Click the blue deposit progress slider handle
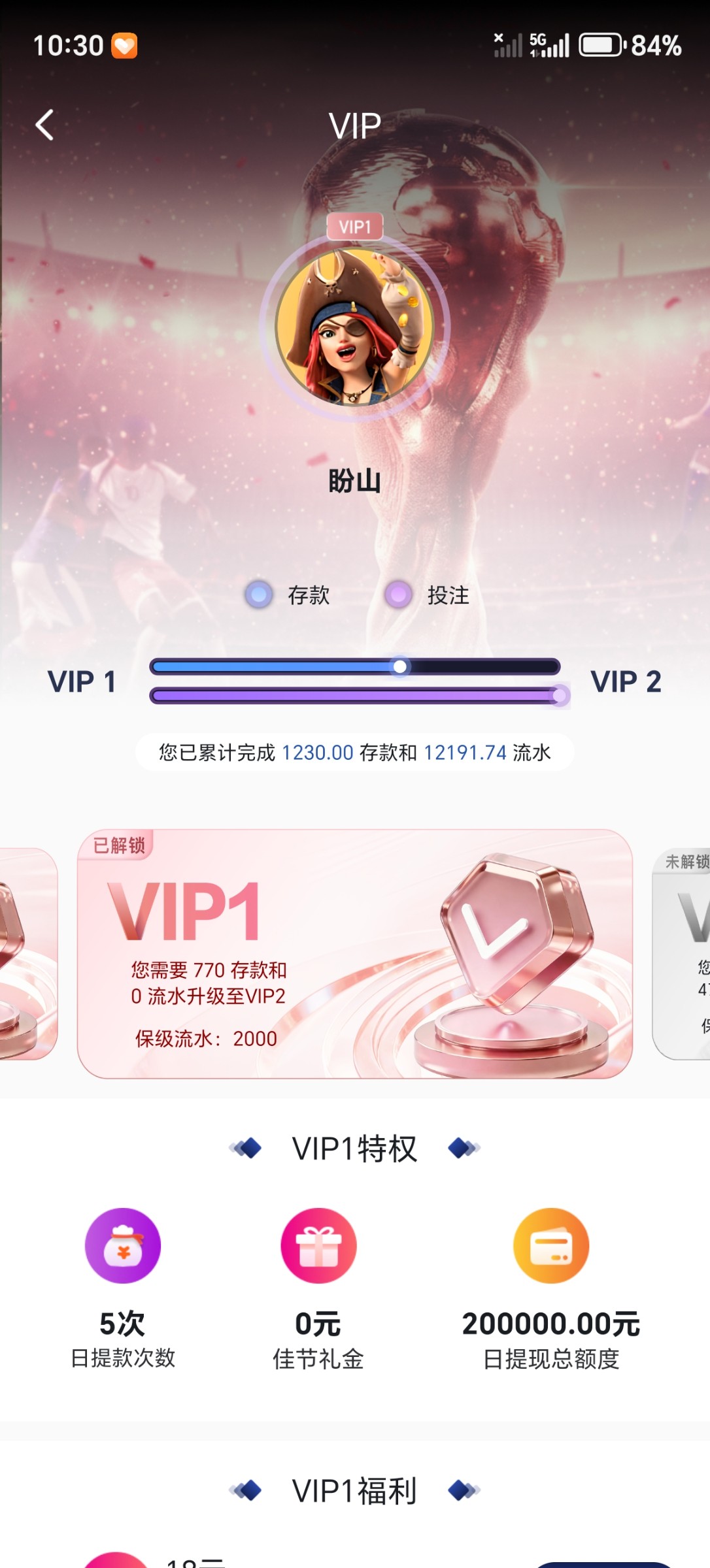Screen dimensions: 710x1568 click(399, 666)
